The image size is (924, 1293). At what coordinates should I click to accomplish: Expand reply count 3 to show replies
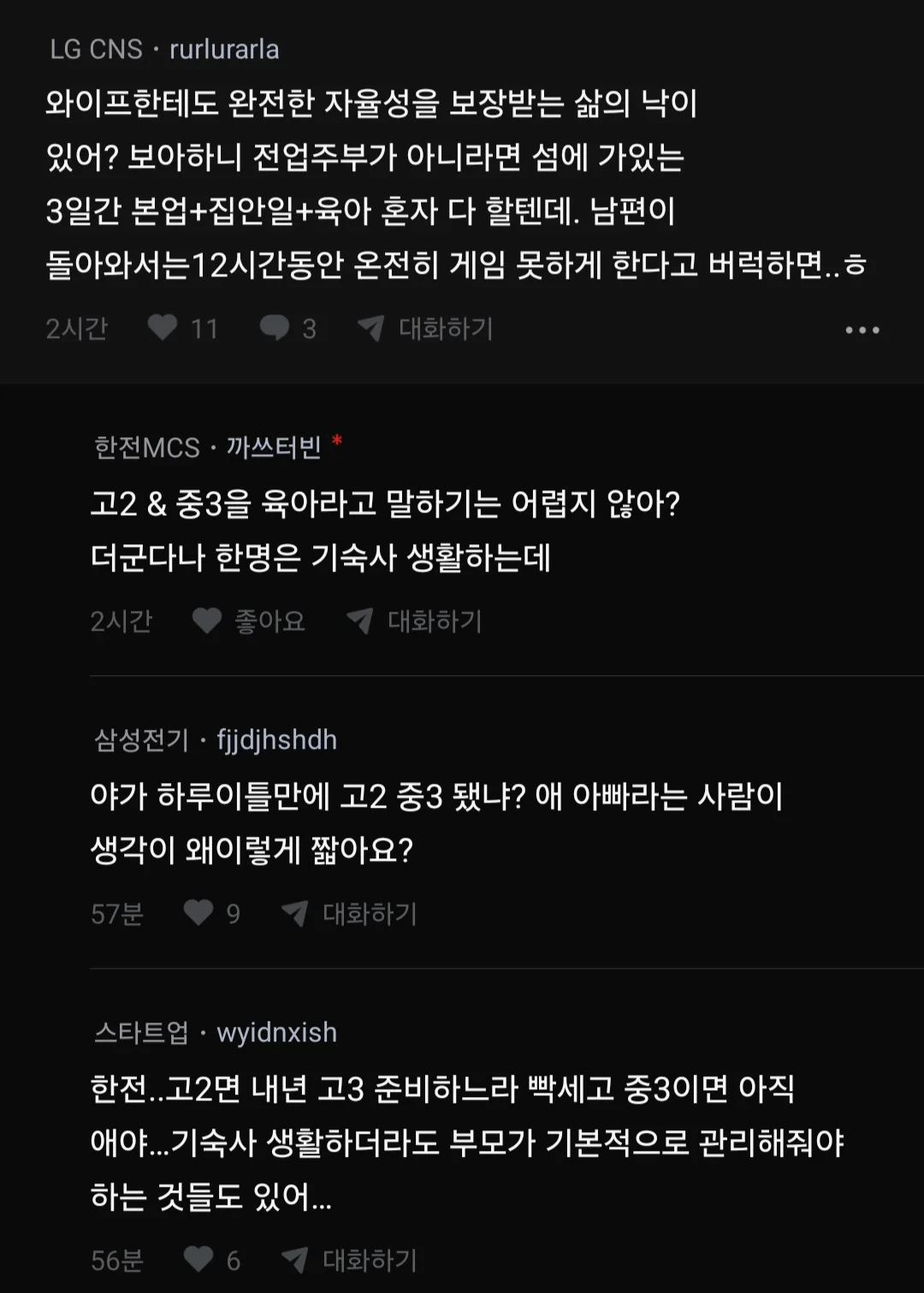(309, 329)
